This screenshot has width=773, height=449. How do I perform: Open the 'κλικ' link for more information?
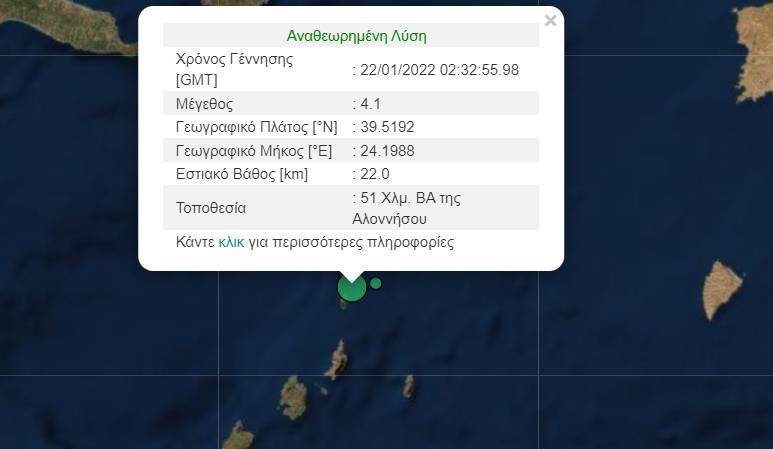pos(231,242)
